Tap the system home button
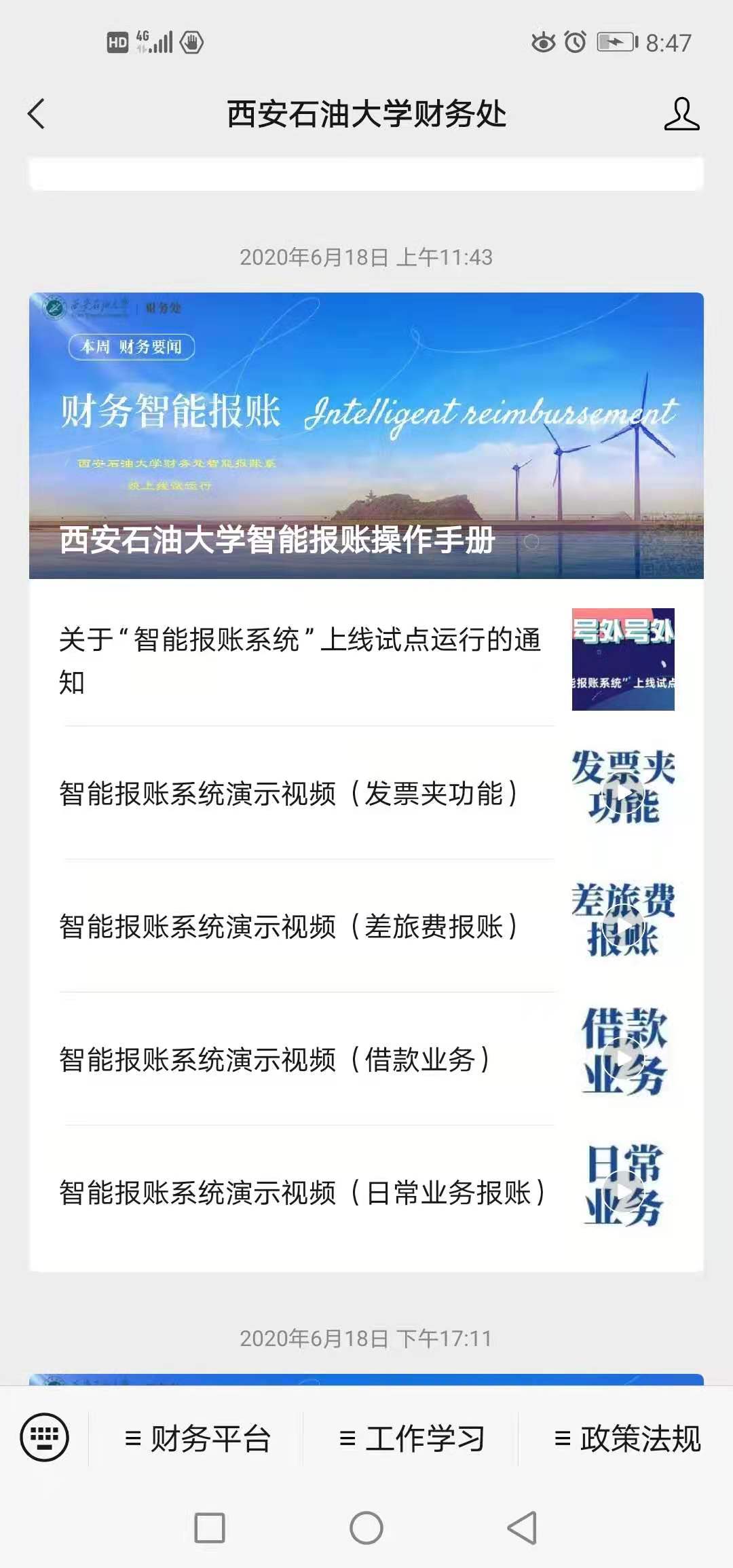The width and height of the screenshot is (733, 1568). [366, 1528]
